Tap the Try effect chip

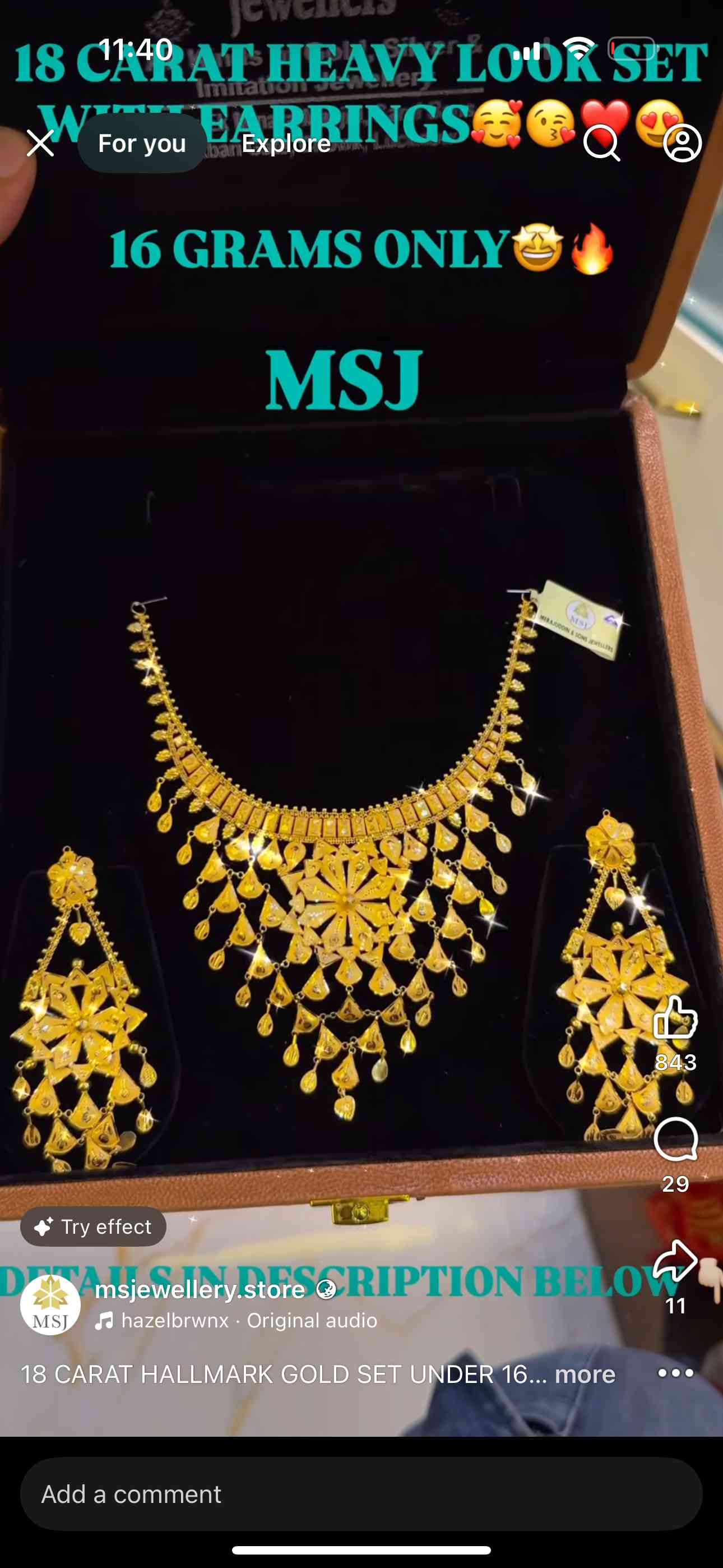pos(93,1226)
